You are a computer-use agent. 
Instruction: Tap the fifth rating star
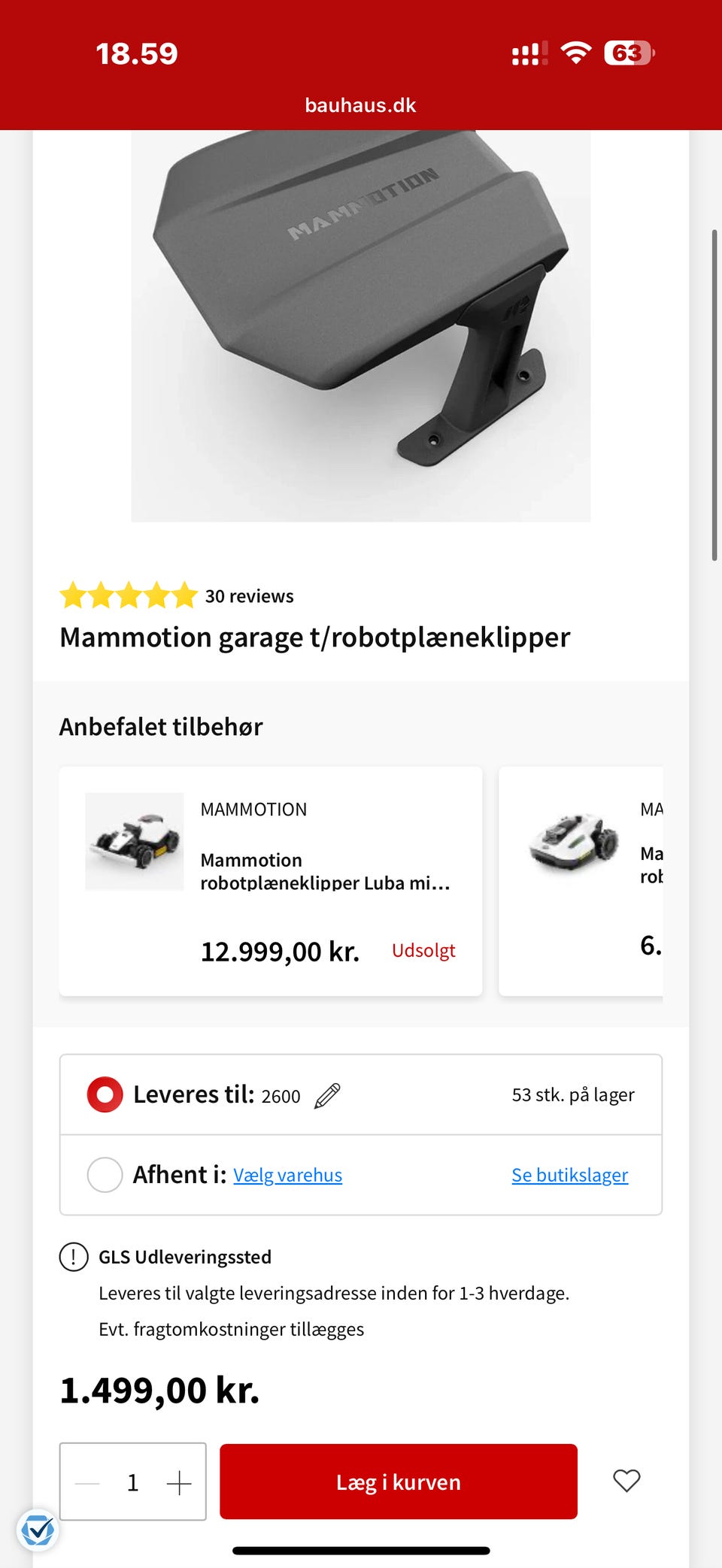(185, 595)
